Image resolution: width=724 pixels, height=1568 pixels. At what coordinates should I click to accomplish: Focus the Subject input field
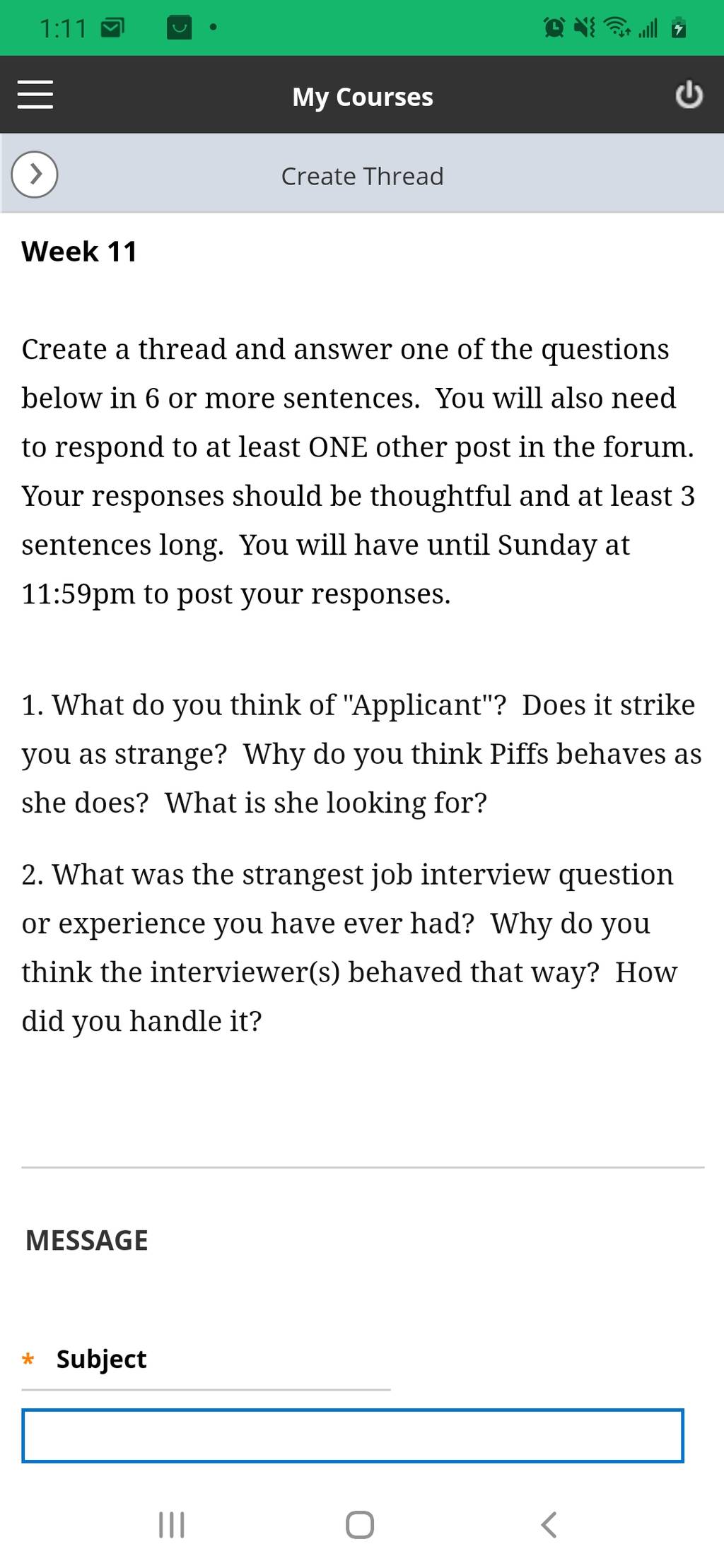(x=353, y=1435)
